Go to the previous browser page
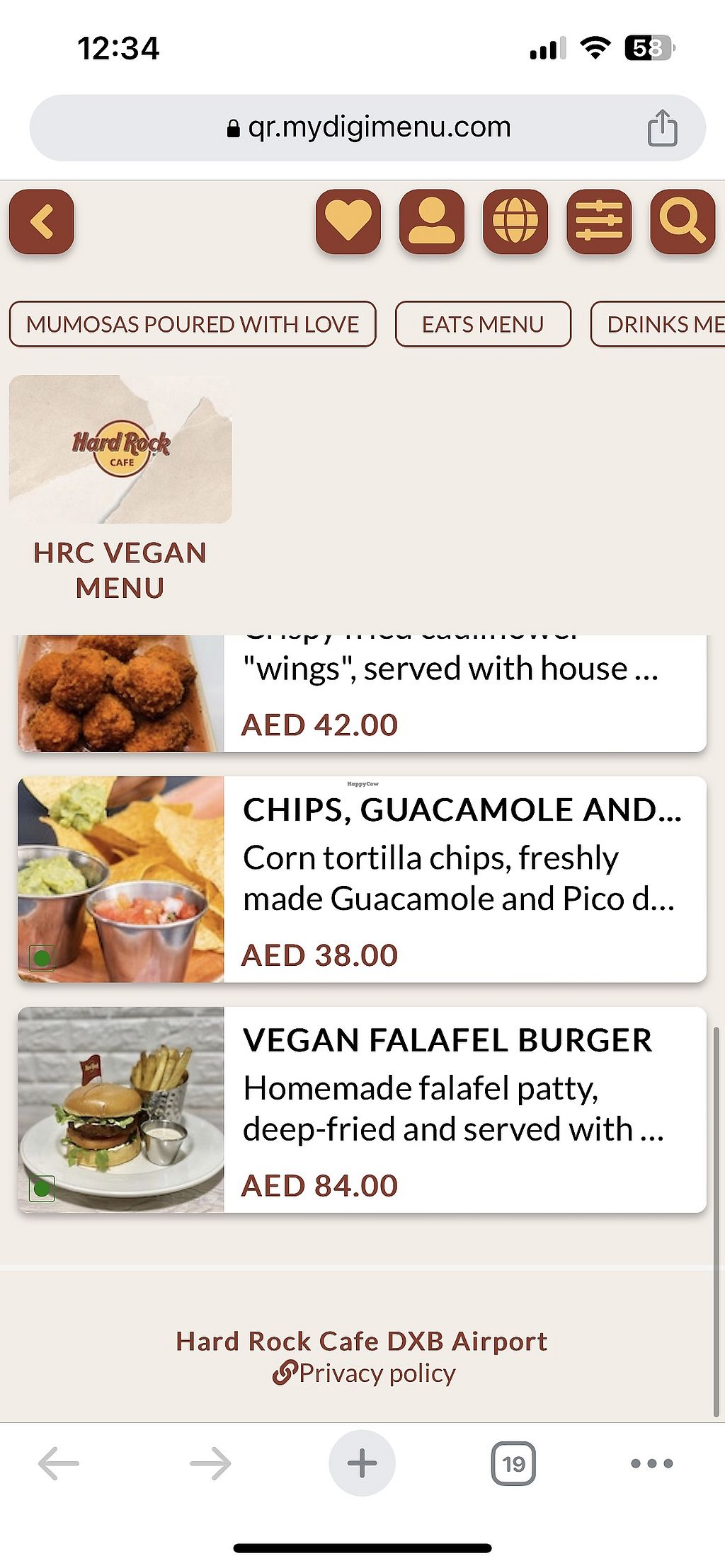This screenshot has width=725, height=1568. [59, 1463]
